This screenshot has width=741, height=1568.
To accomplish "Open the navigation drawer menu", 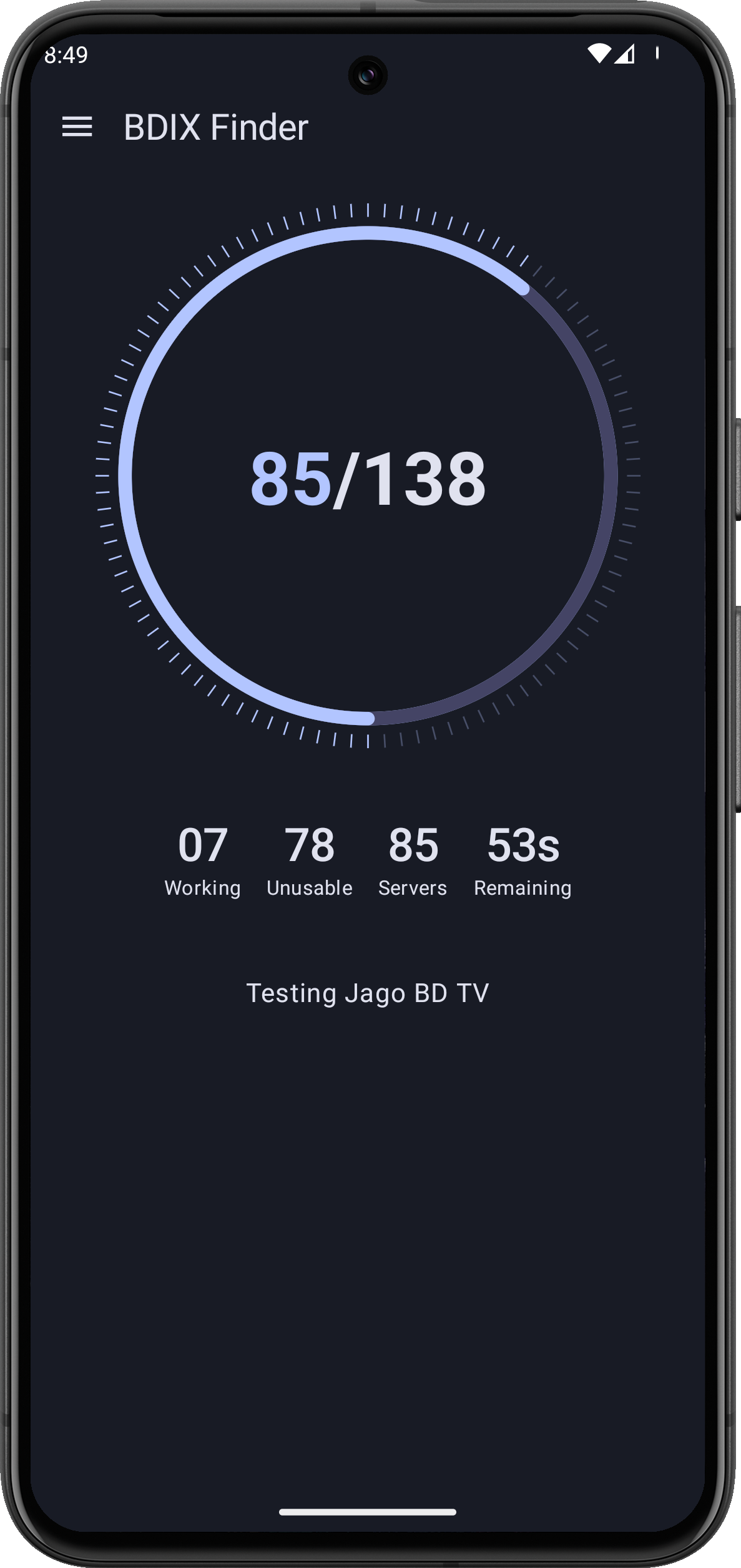I will pos(77,127).
